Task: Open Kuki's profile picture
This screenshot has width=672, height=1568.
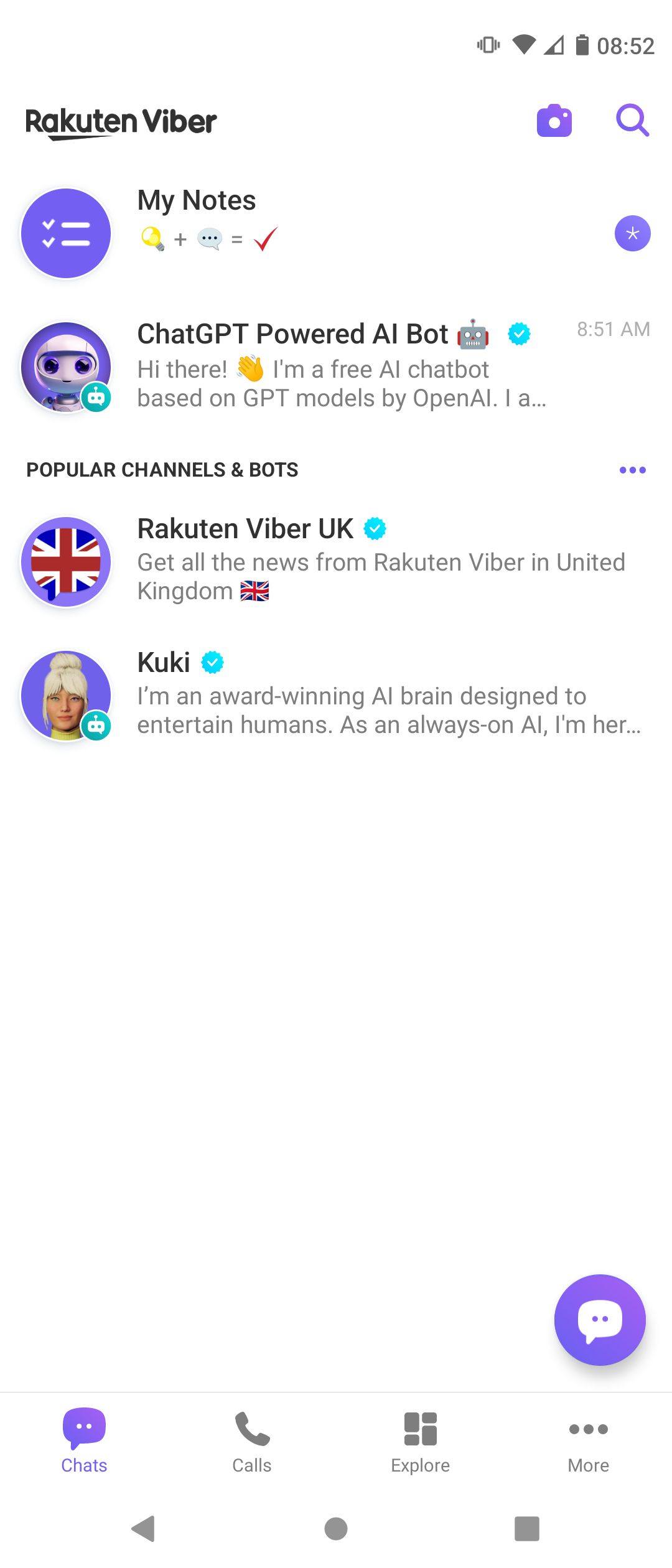Action: [x=66, y=696]
